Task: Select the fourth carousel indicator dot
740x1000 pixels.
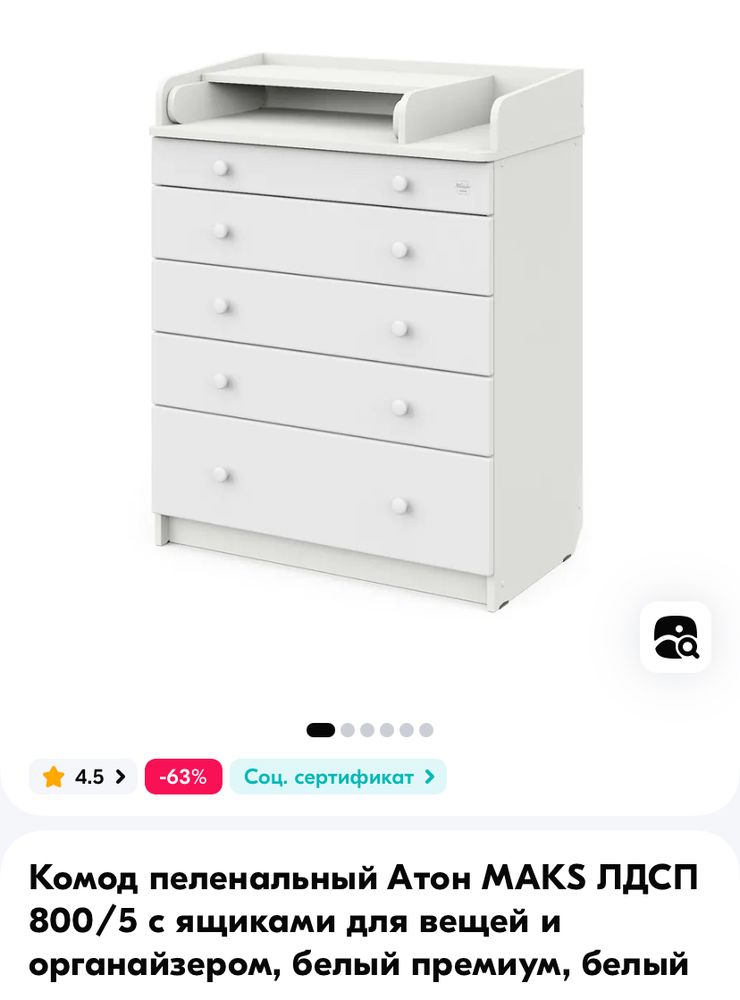Action: click(x=387, y=729)
